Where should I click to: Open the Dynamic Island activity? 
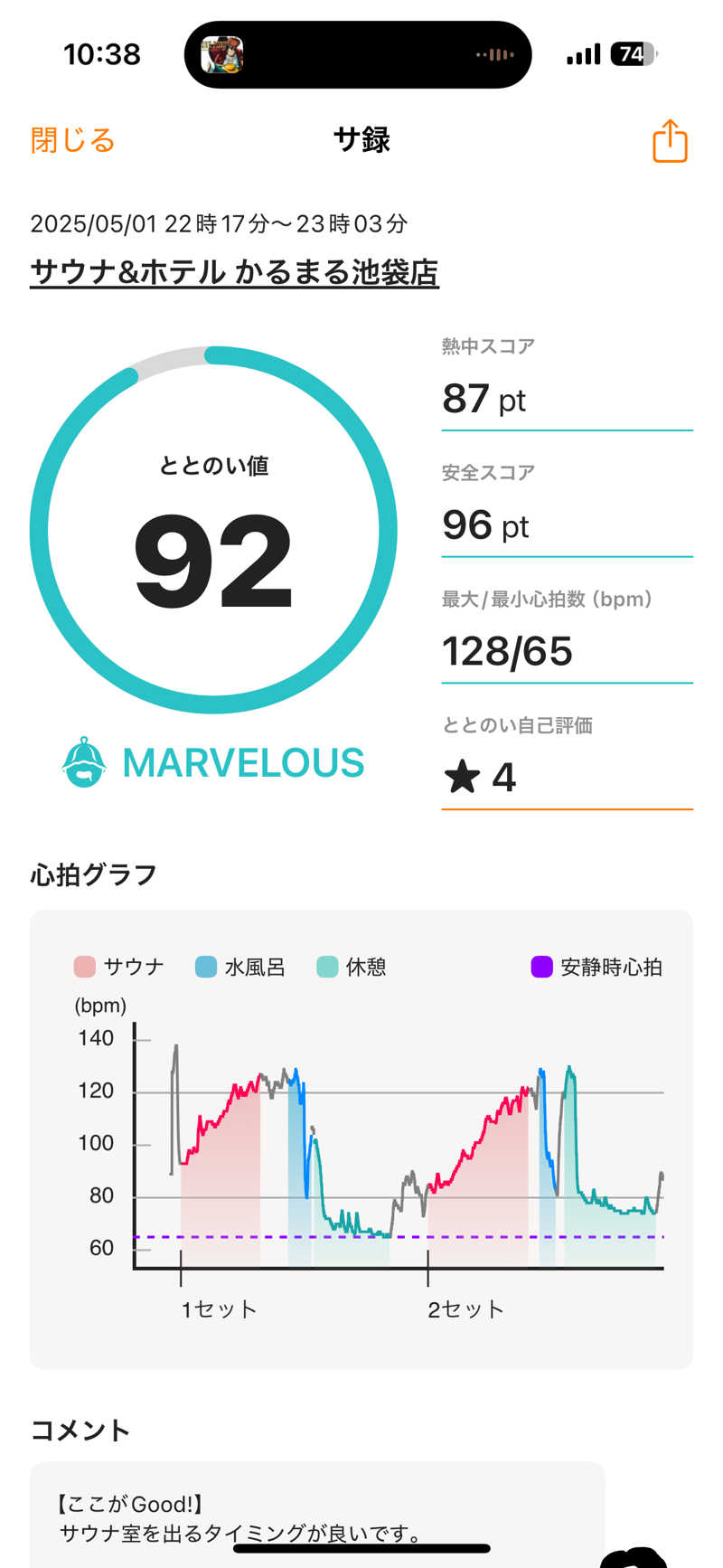click(358, 55)
